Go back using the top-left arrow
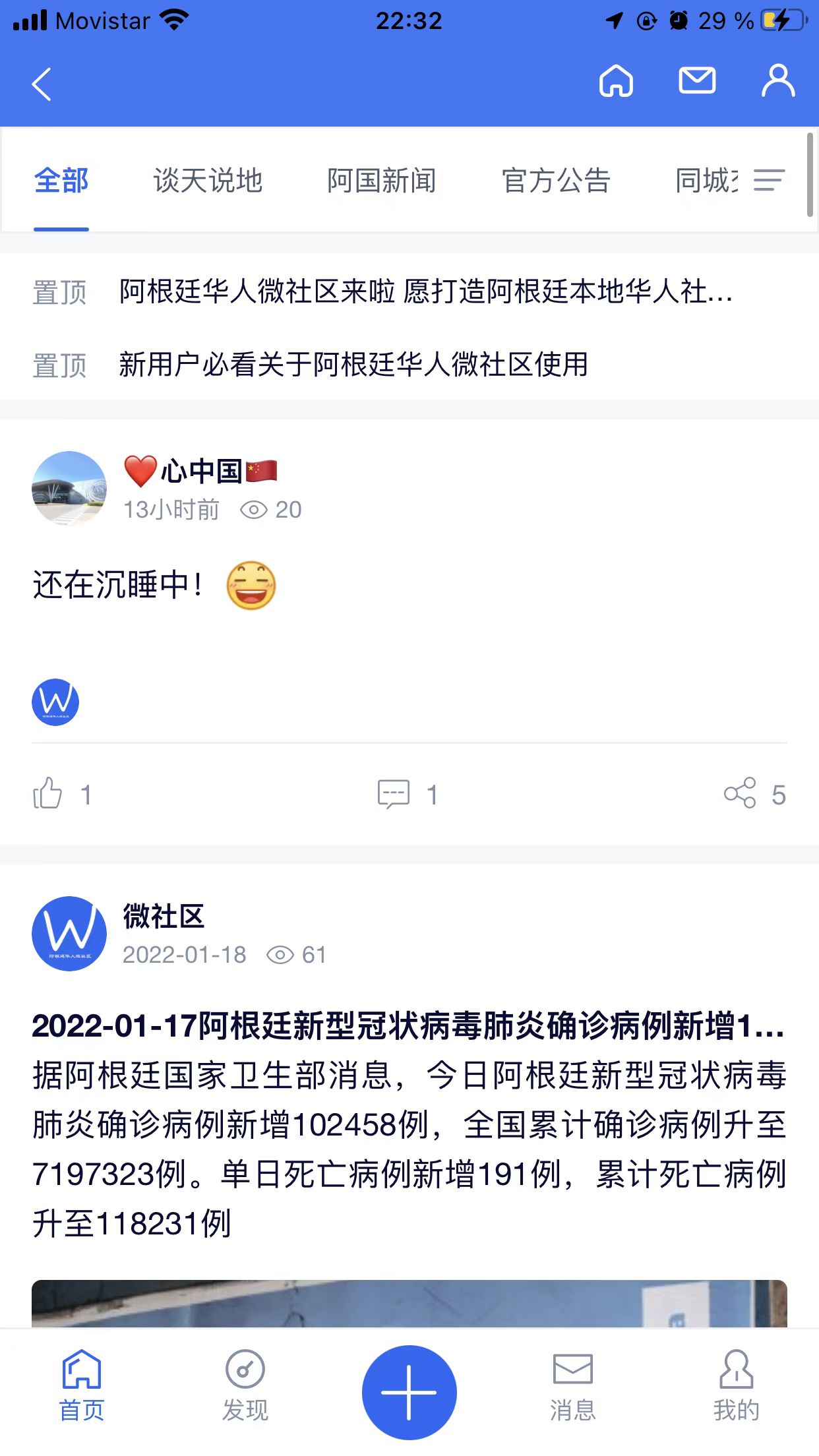 42,84
